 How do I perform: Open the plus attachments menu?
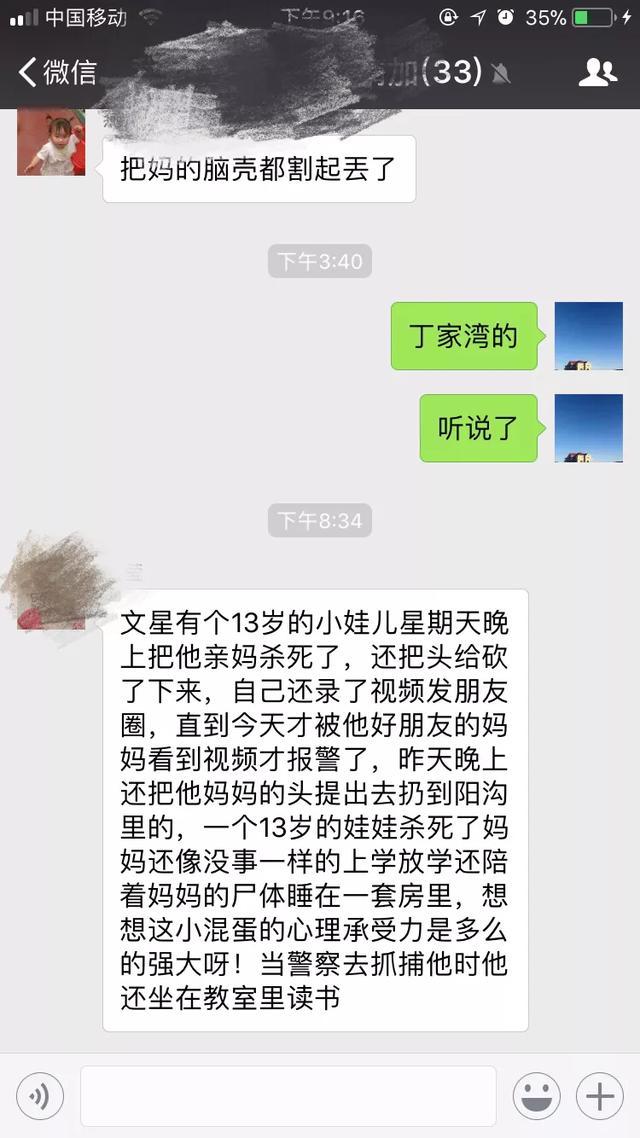(599, 1097)
